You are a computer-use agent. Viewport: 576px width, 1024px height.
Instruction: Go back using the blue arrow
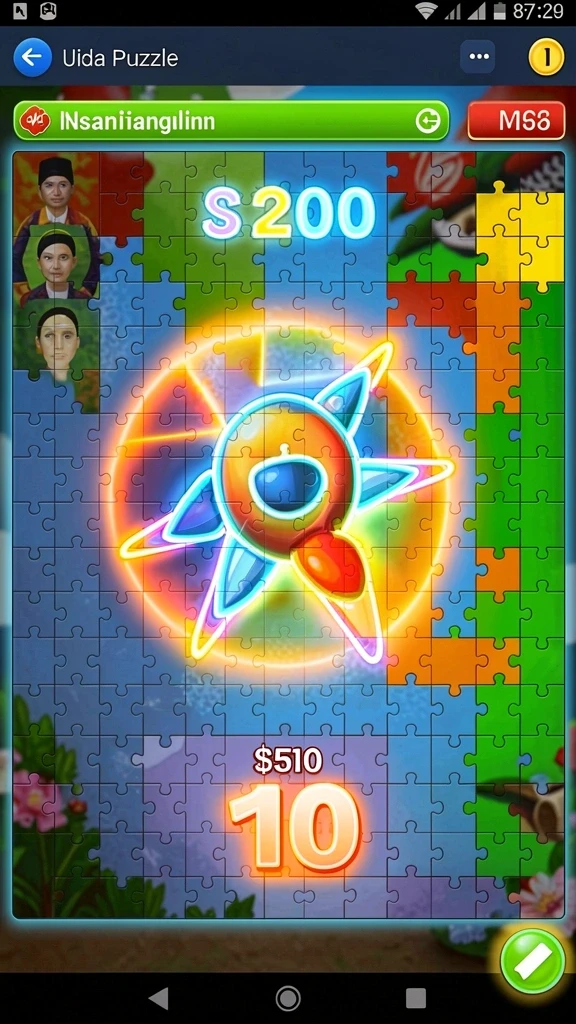(x=32, y=57)
